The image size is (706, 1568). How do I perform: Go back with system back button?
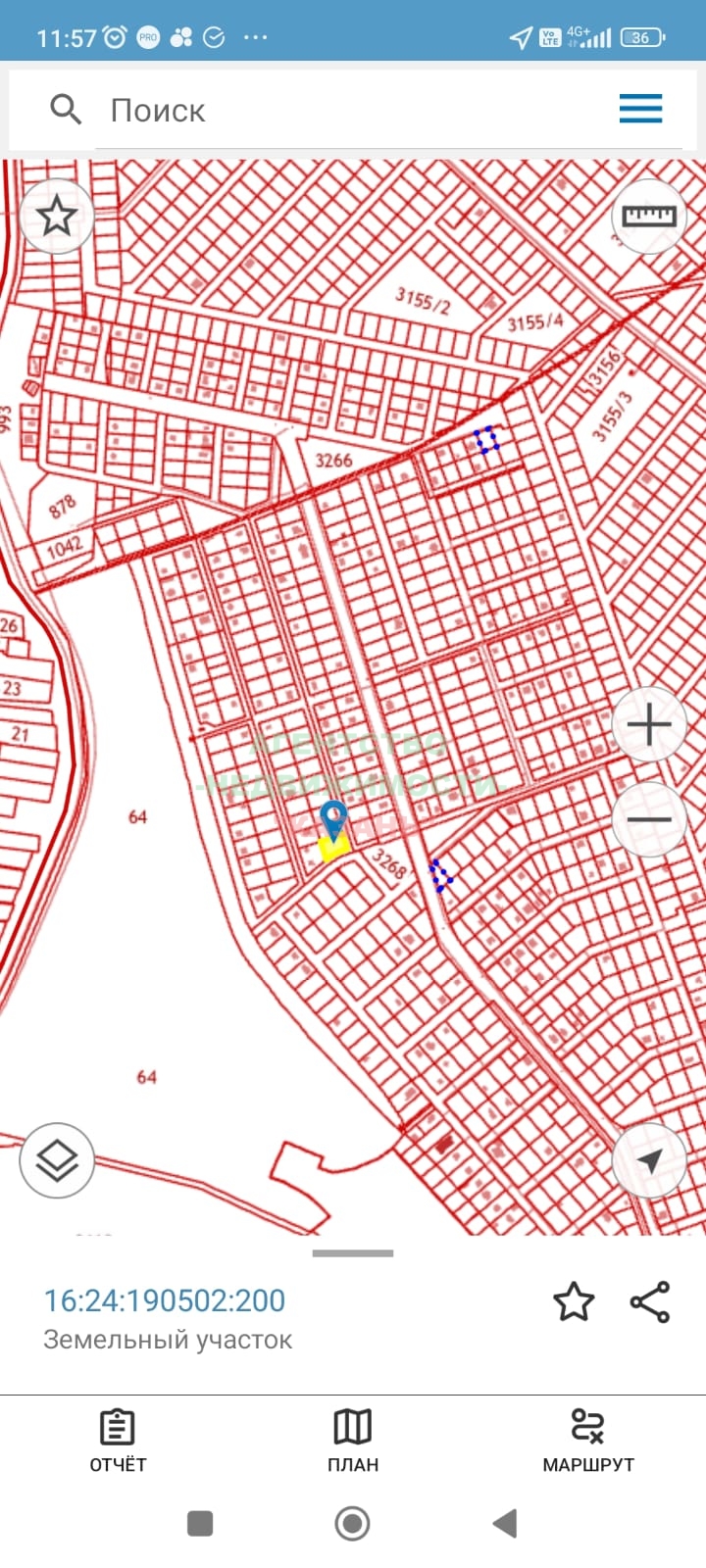(505, 1523)
